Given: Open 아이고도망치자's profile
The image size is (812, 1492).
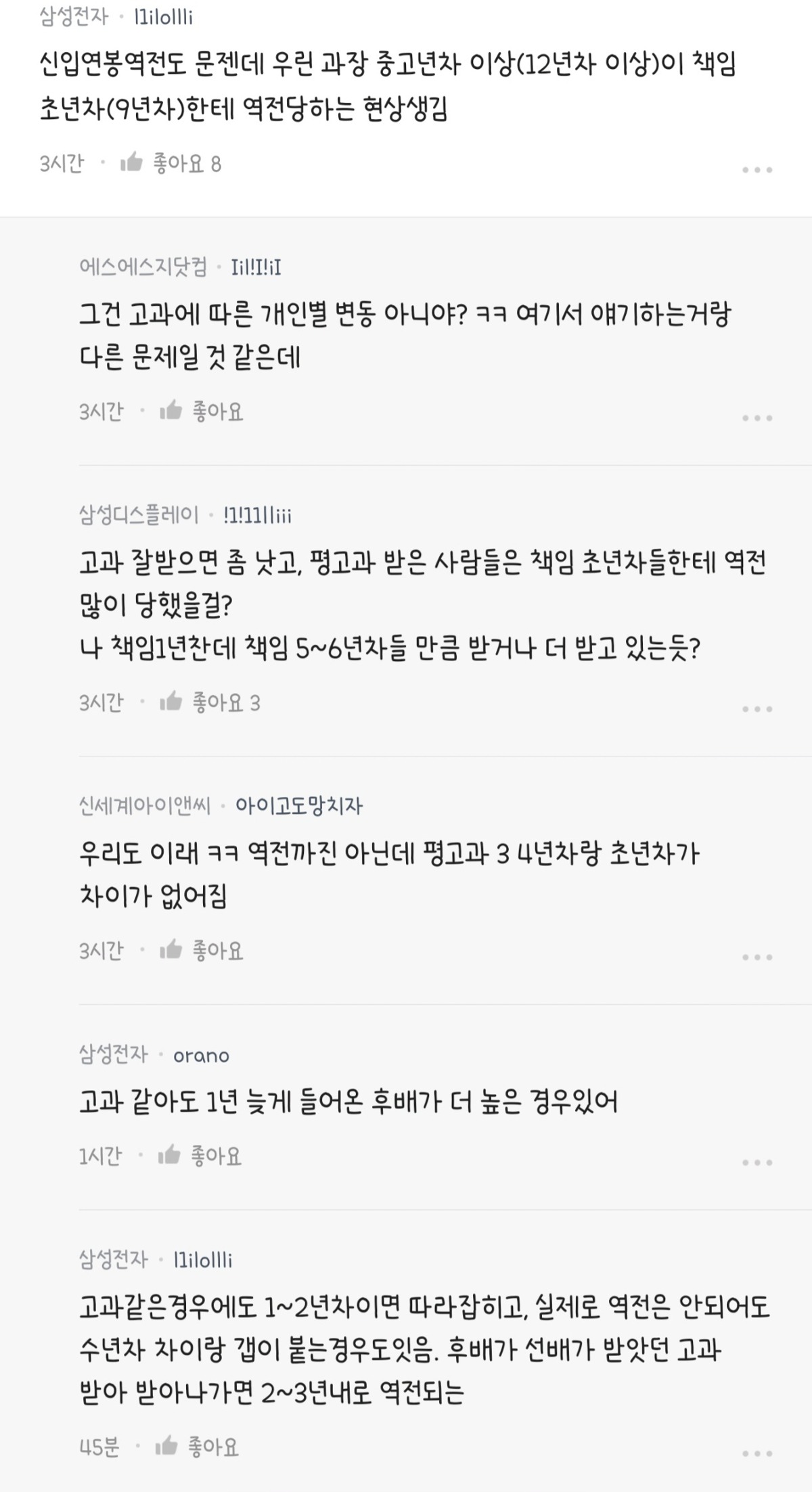Looking at the screenshot, I should tap(298, 805).
